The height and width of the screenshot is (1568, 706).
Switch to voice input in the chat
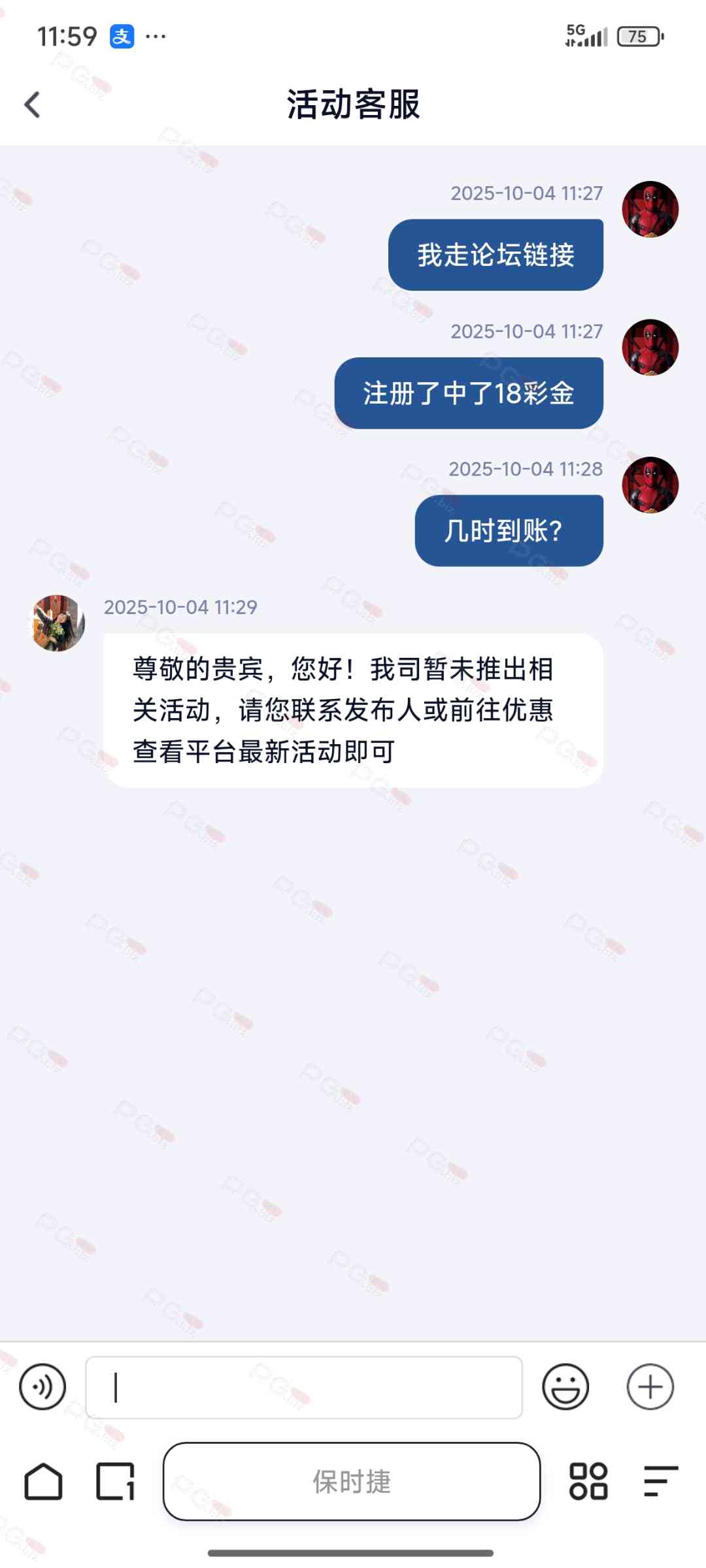pyautogui.click(x=42, y=1386)
